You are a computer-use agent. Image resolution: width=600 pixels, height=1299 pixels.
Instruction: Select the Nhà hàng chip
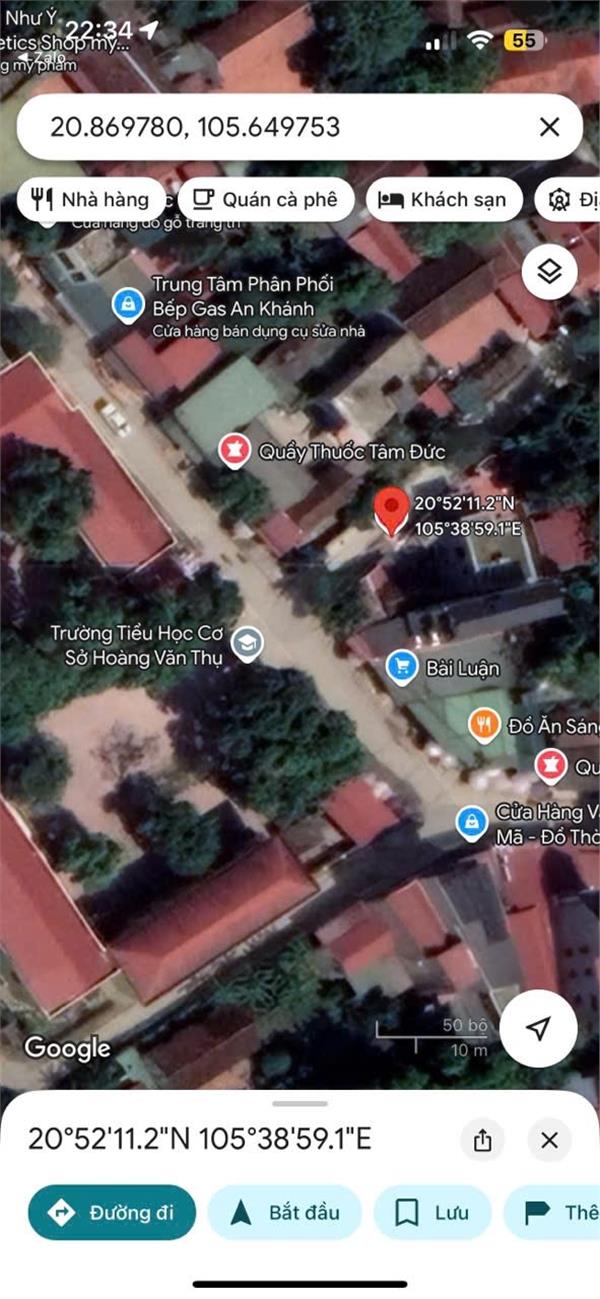point(90,199)
